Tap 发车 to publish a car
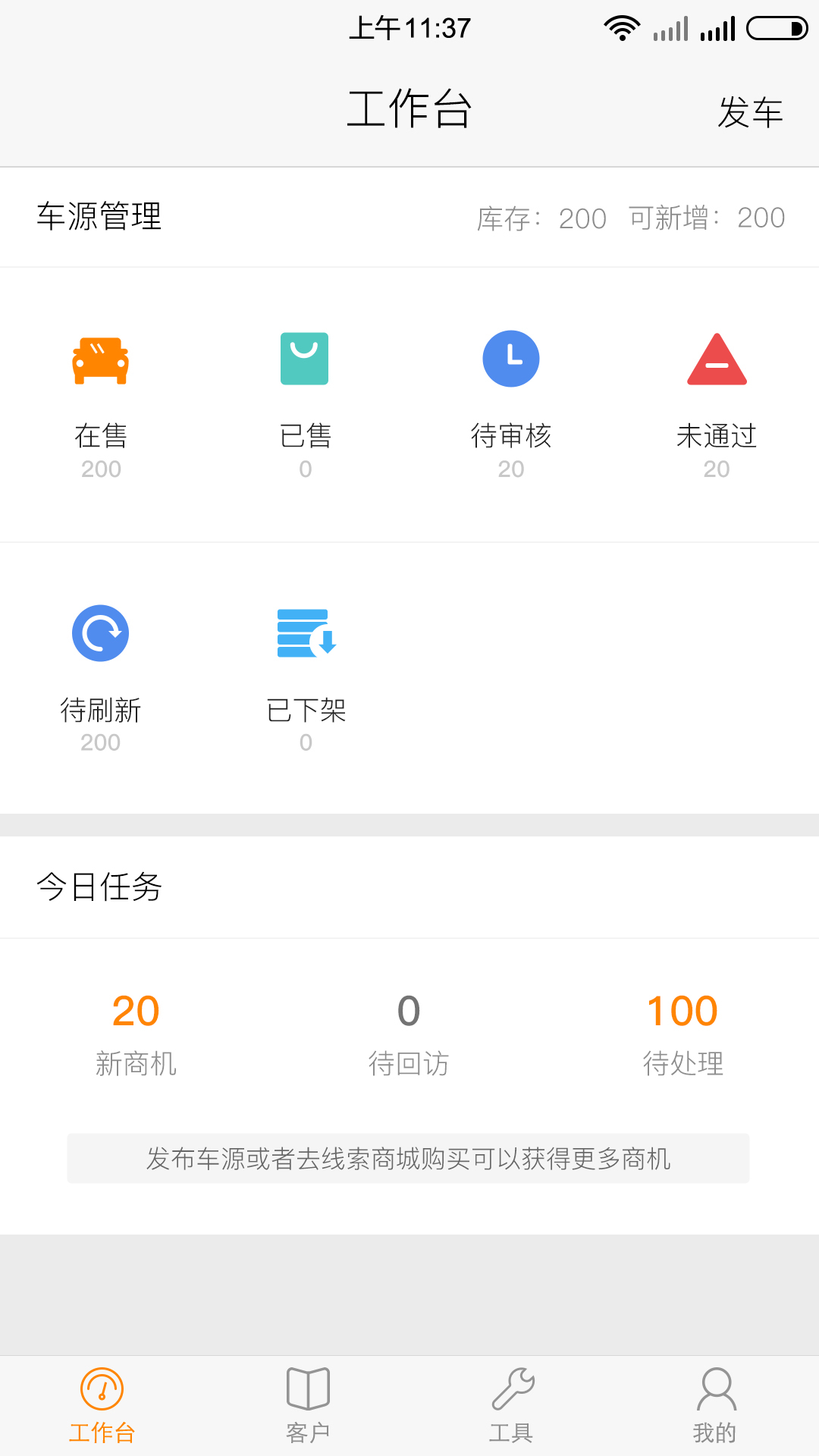Image resolution: width=819 pixels, height=1456 pixels. click(750, 112)
